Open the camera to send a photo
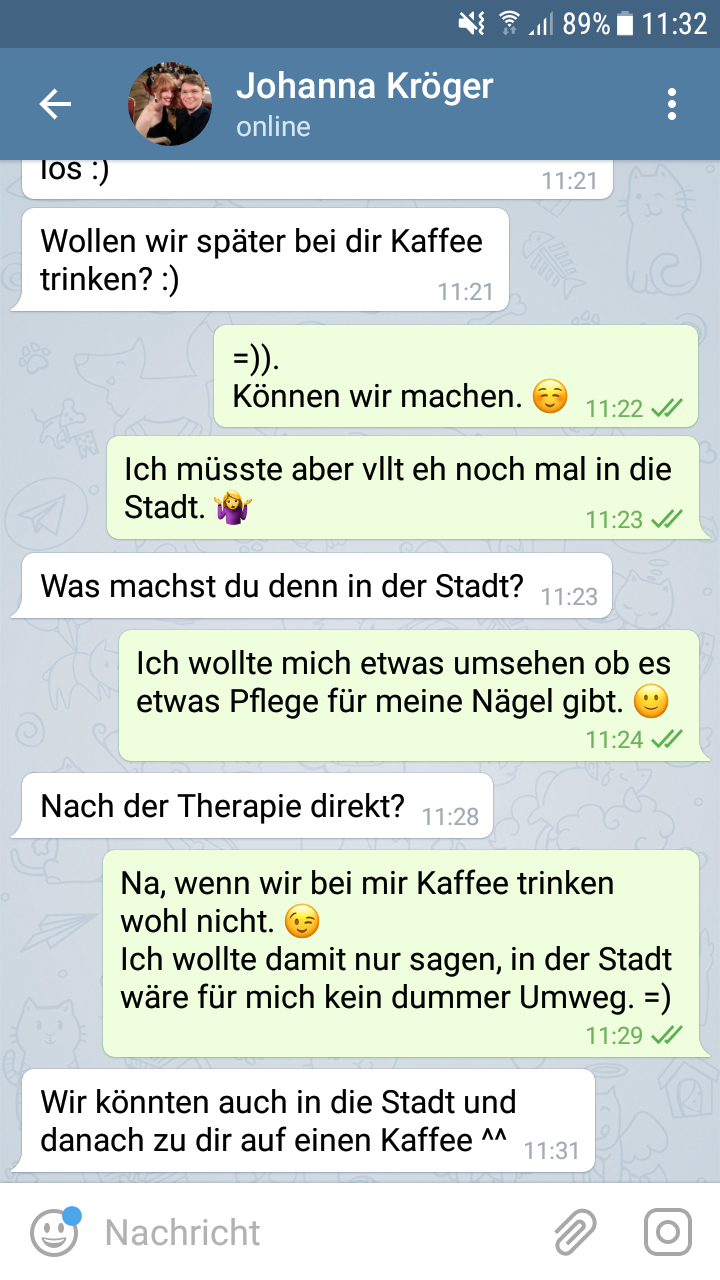 pyautogui.click(x=667, y=1232)
